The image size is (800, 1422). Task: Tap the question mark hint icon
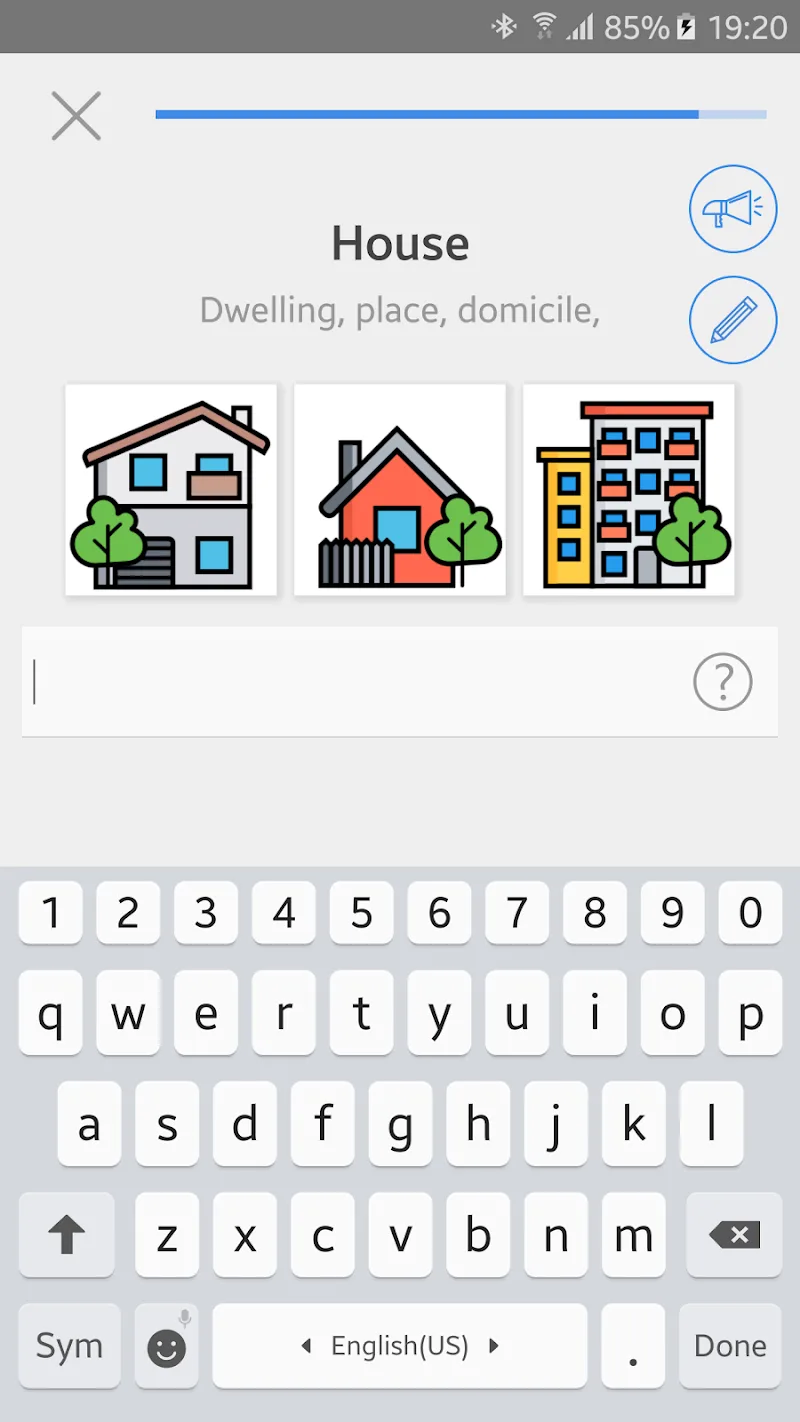[x=722, y=681]
